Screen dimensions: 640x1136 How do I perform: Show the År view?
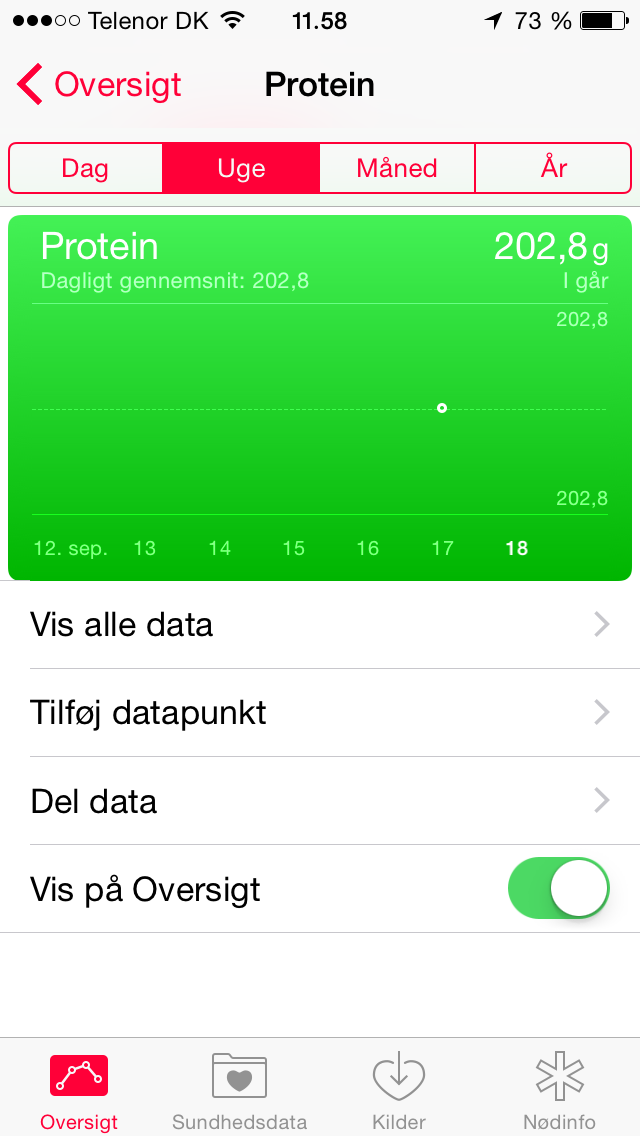[x=553, y=168]
